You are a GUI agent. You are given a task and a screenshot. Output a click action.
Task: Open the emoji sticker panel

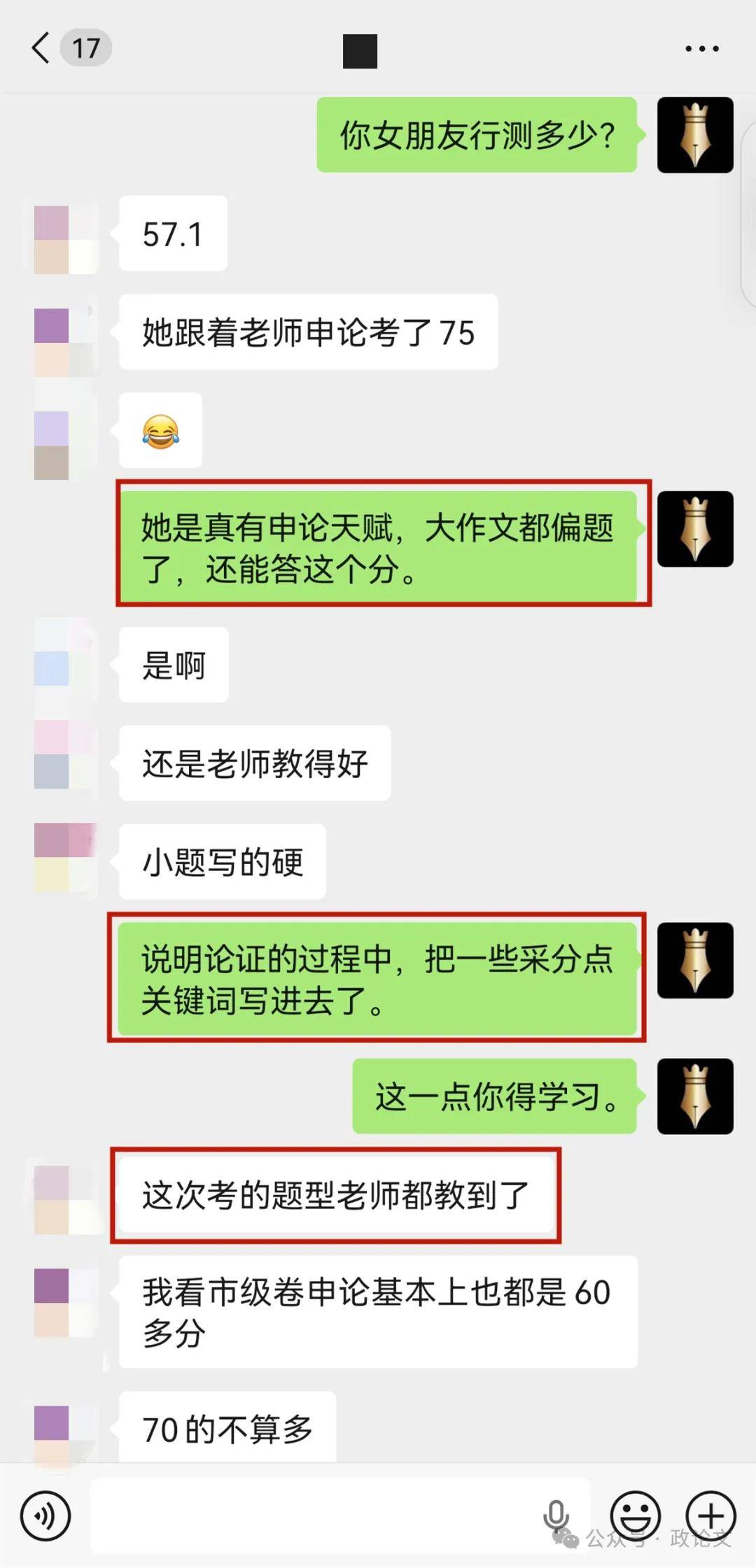coord(636,1516)
